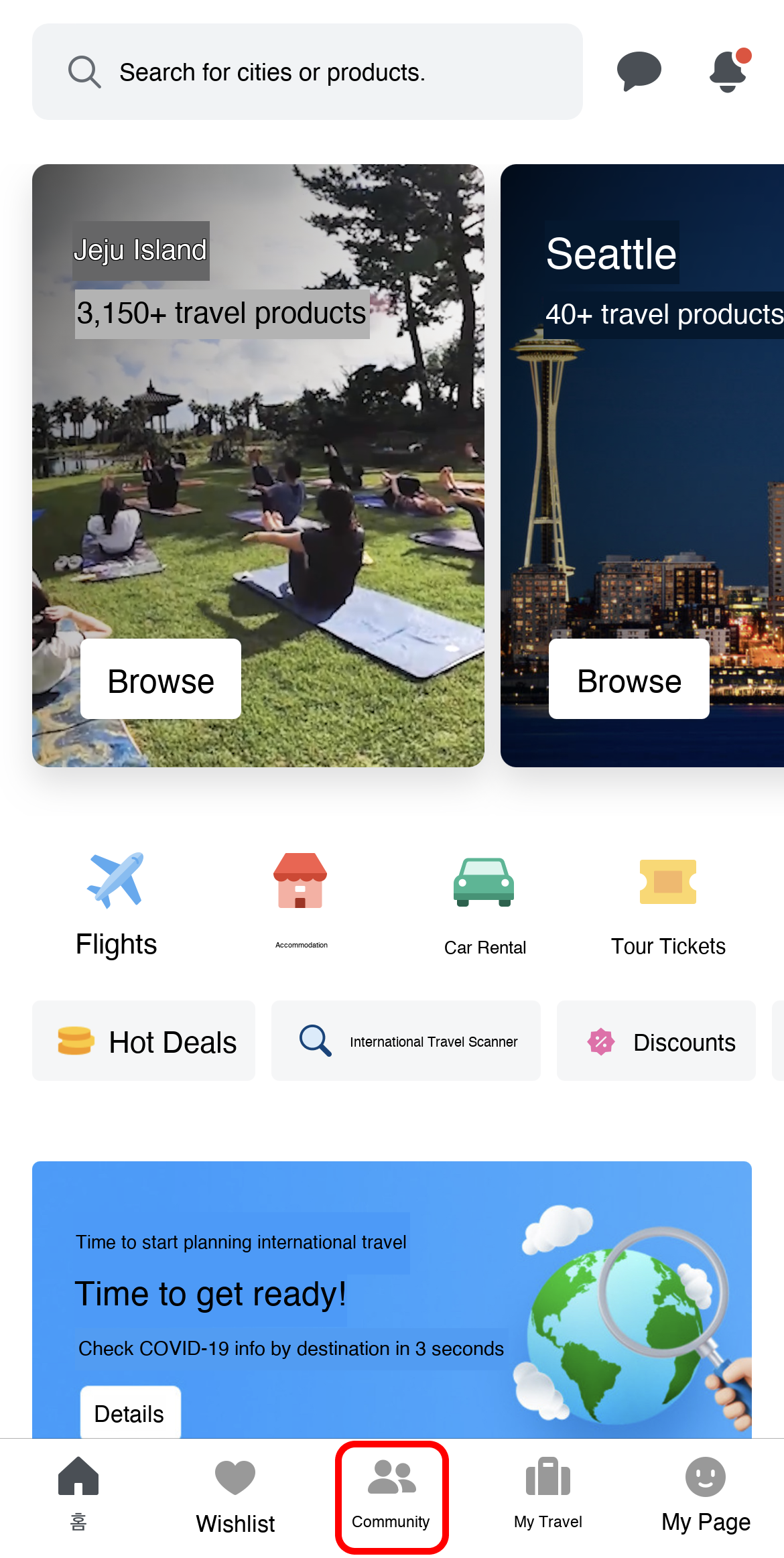Open the chat messages icon

[639, 70]
